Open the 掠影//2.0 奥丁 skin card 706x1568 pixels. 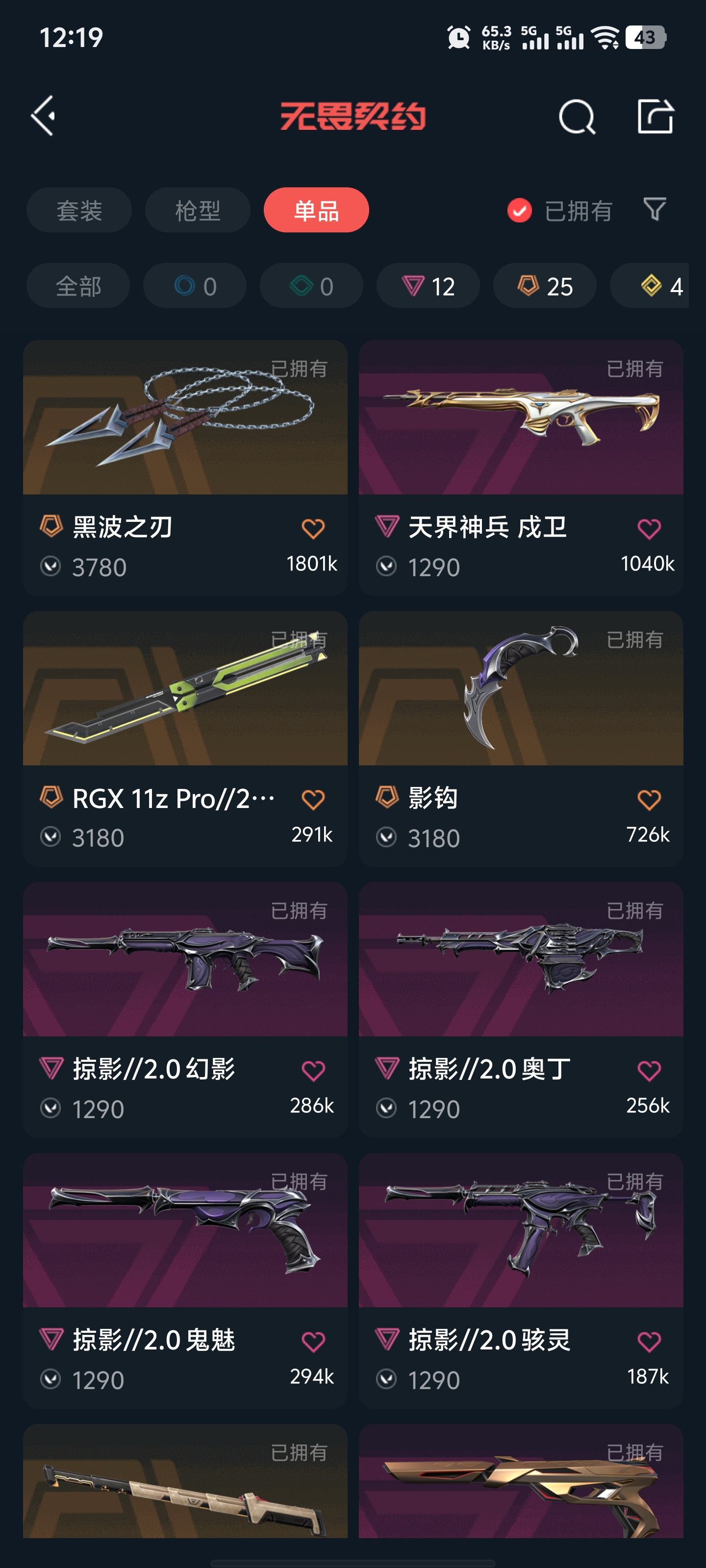(520, 960)
